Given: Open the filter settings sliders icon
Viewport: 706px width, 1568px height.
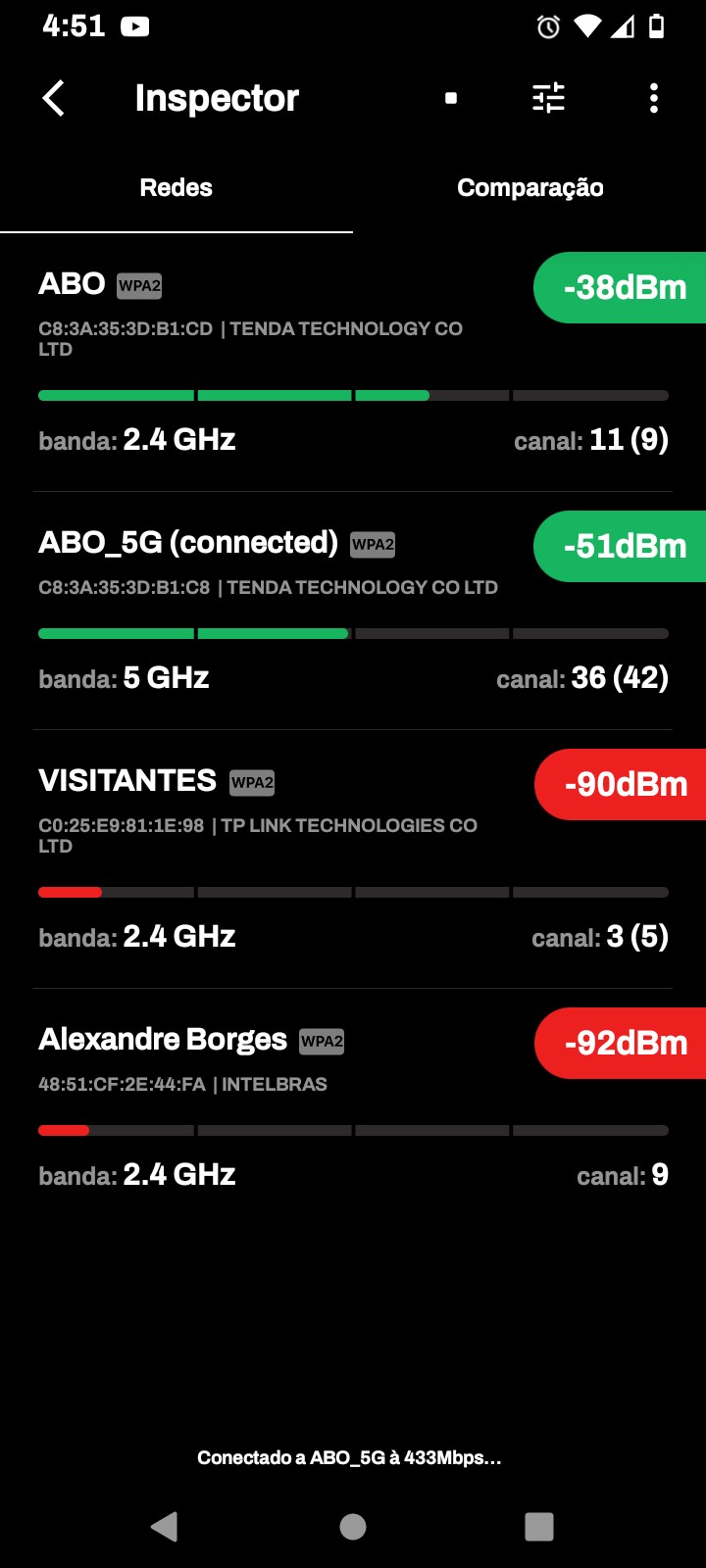Looking at the screenshot, I should click(x=548, y=98).
